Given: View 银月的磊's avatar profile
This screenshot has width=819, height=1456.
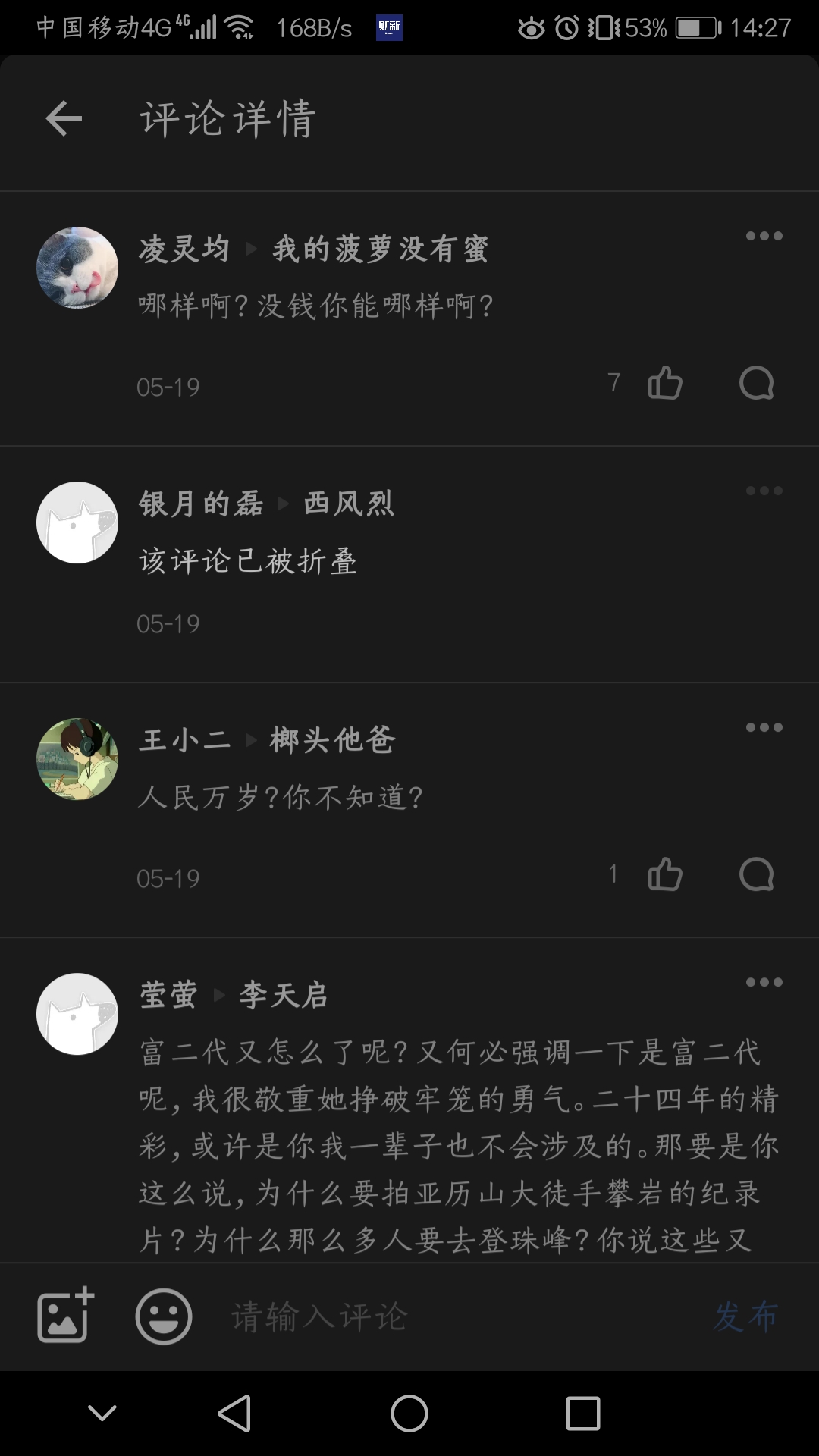Looking at the screenshot, I should (x=77, y=522).
